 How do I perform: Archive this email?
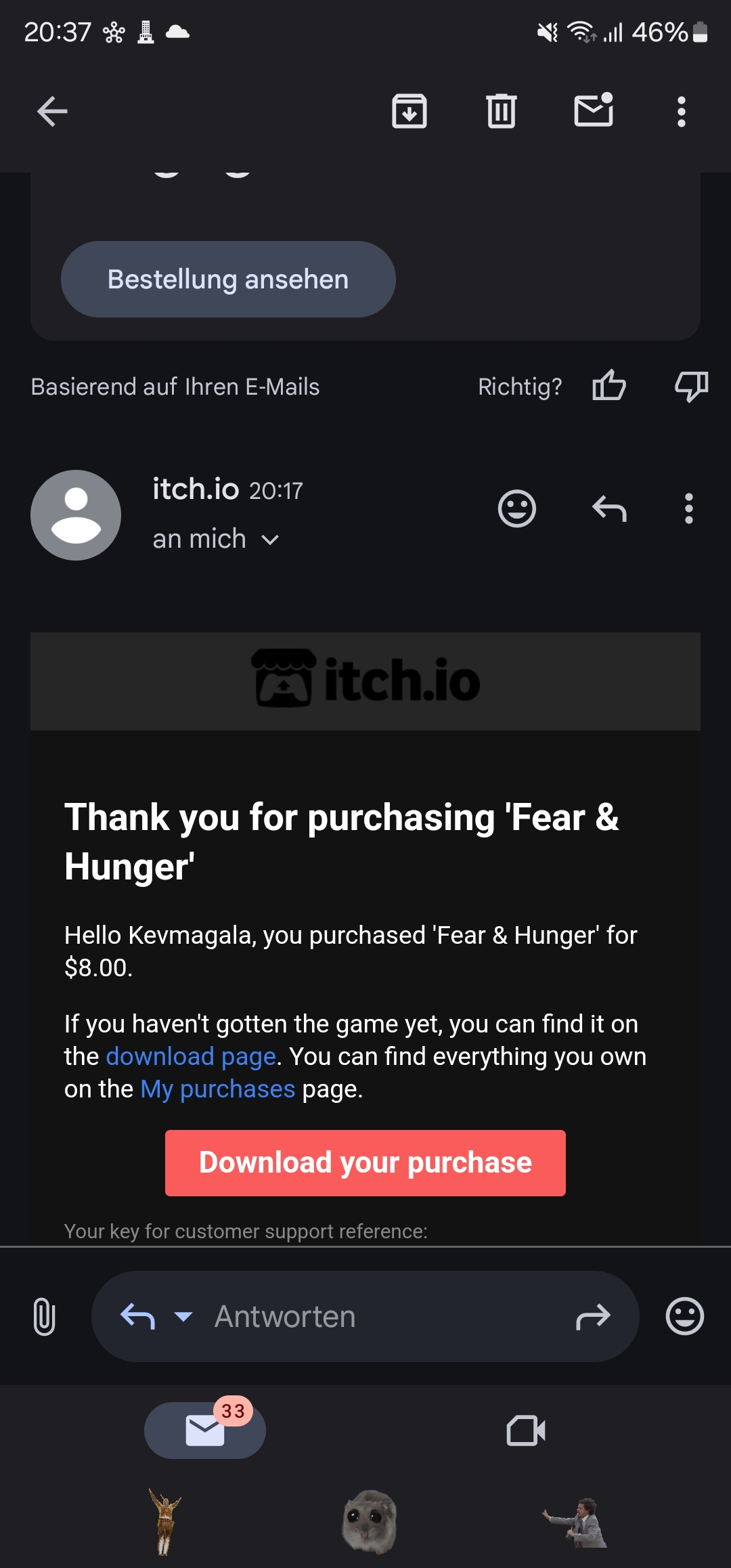409,112
